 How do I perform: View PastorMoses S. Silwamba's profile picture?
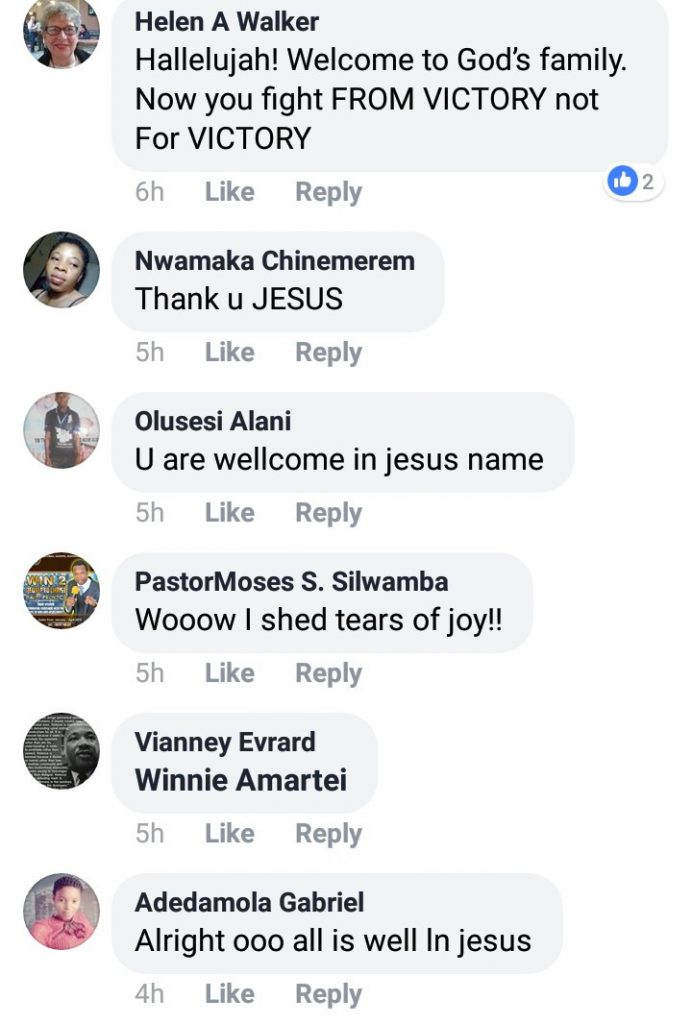(61, 590)
